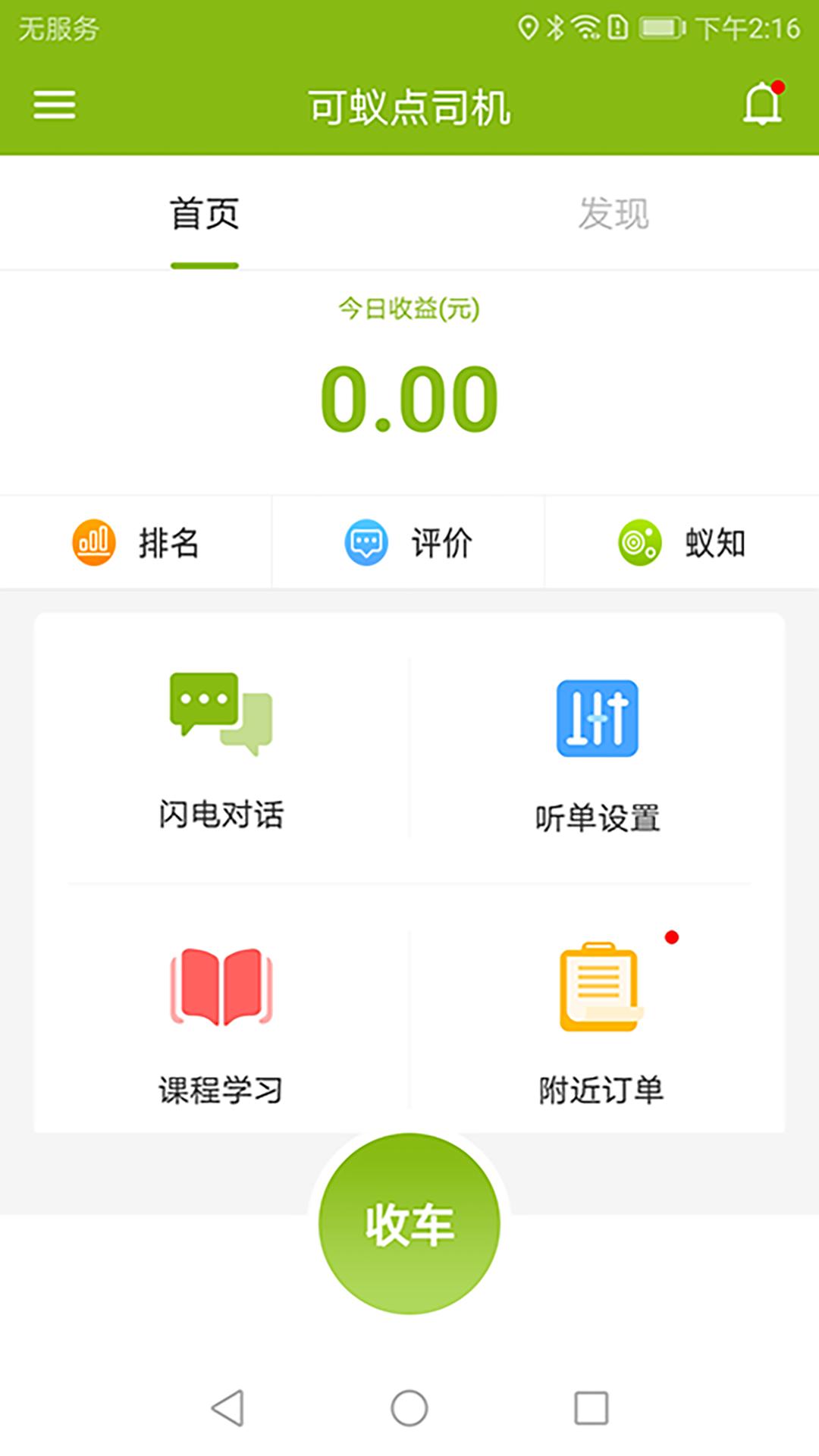Tap today's earnings amount 0.00

coord(409,398)
